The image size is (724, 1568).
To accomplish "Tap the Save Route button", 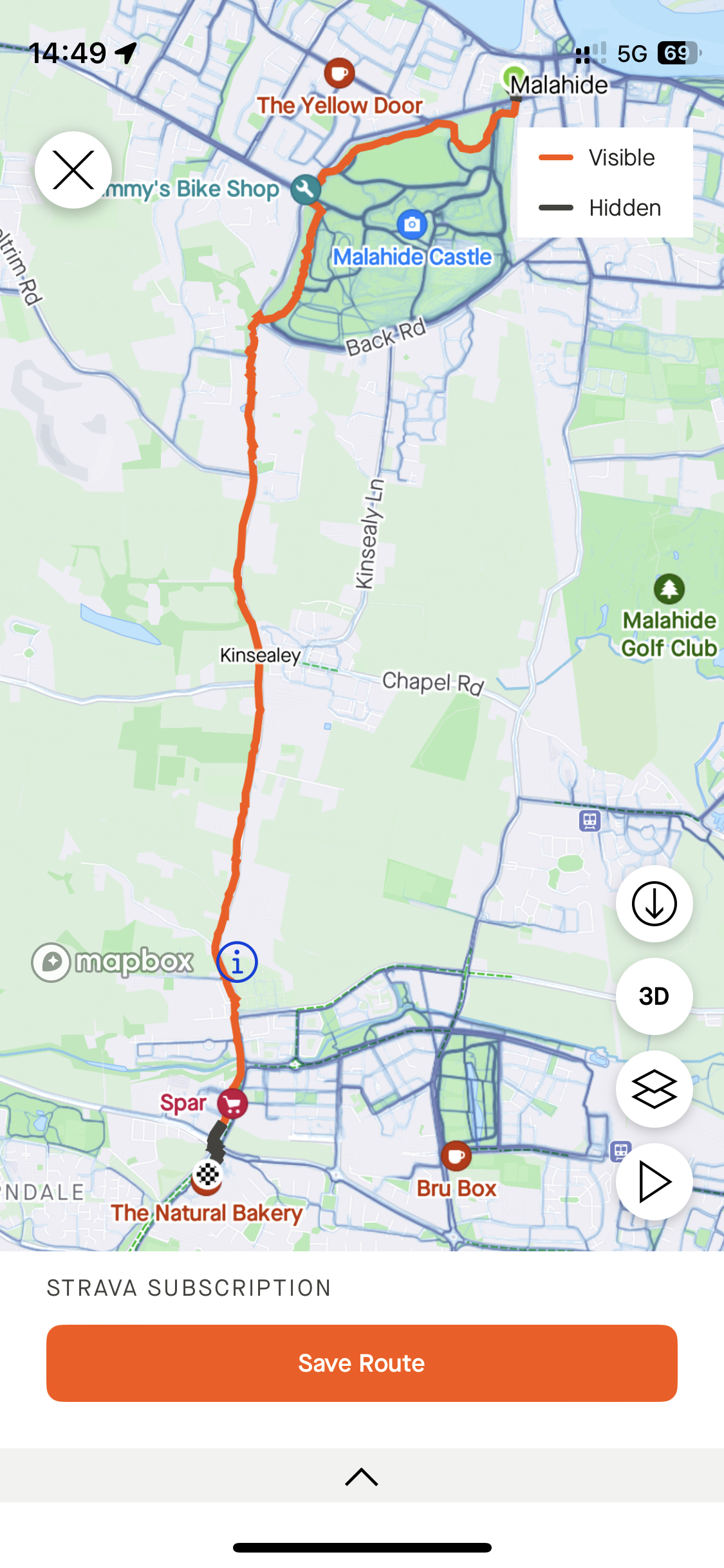I will click(x=362, y=1363).
